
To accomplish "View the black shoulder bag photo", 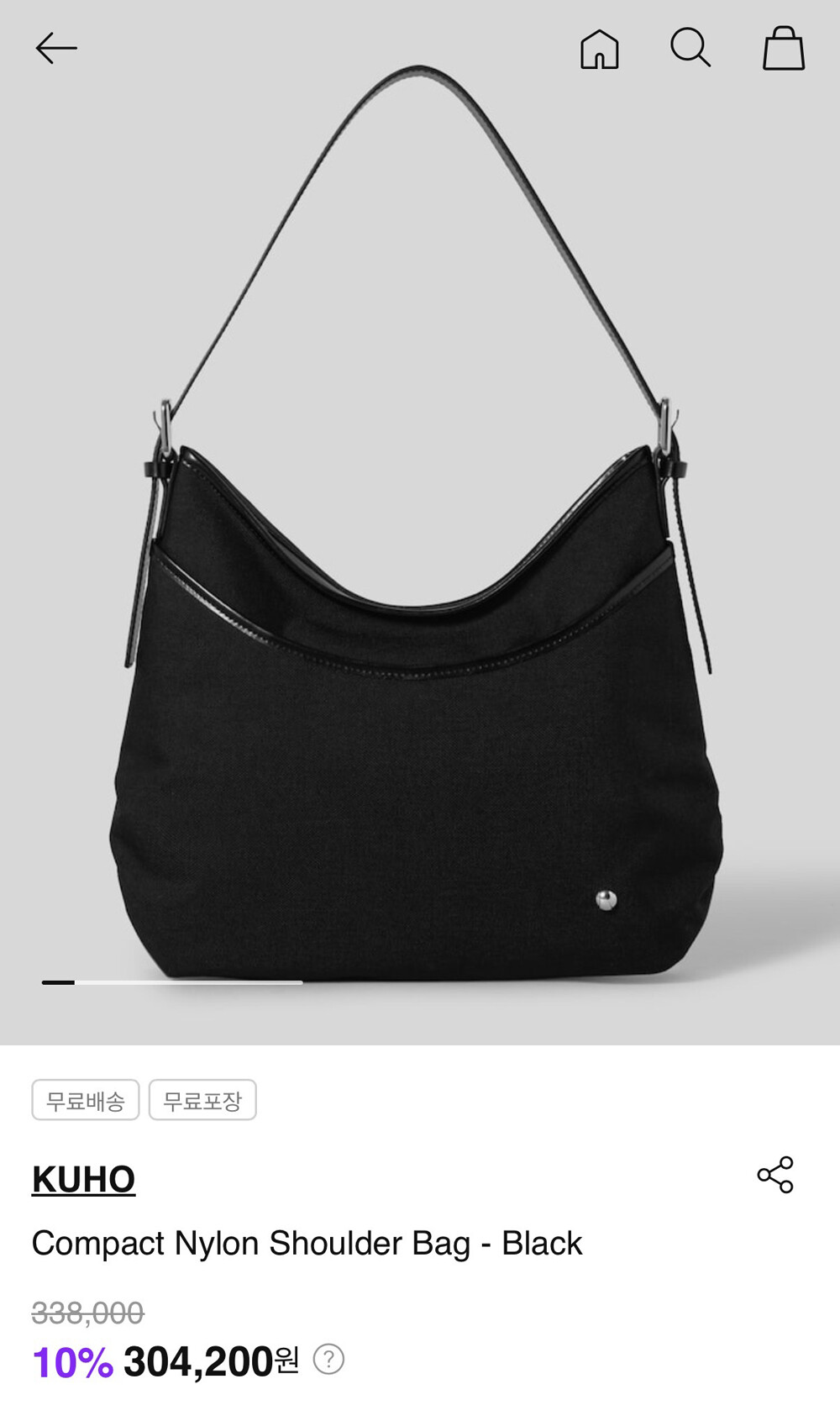I will [417, 523].
